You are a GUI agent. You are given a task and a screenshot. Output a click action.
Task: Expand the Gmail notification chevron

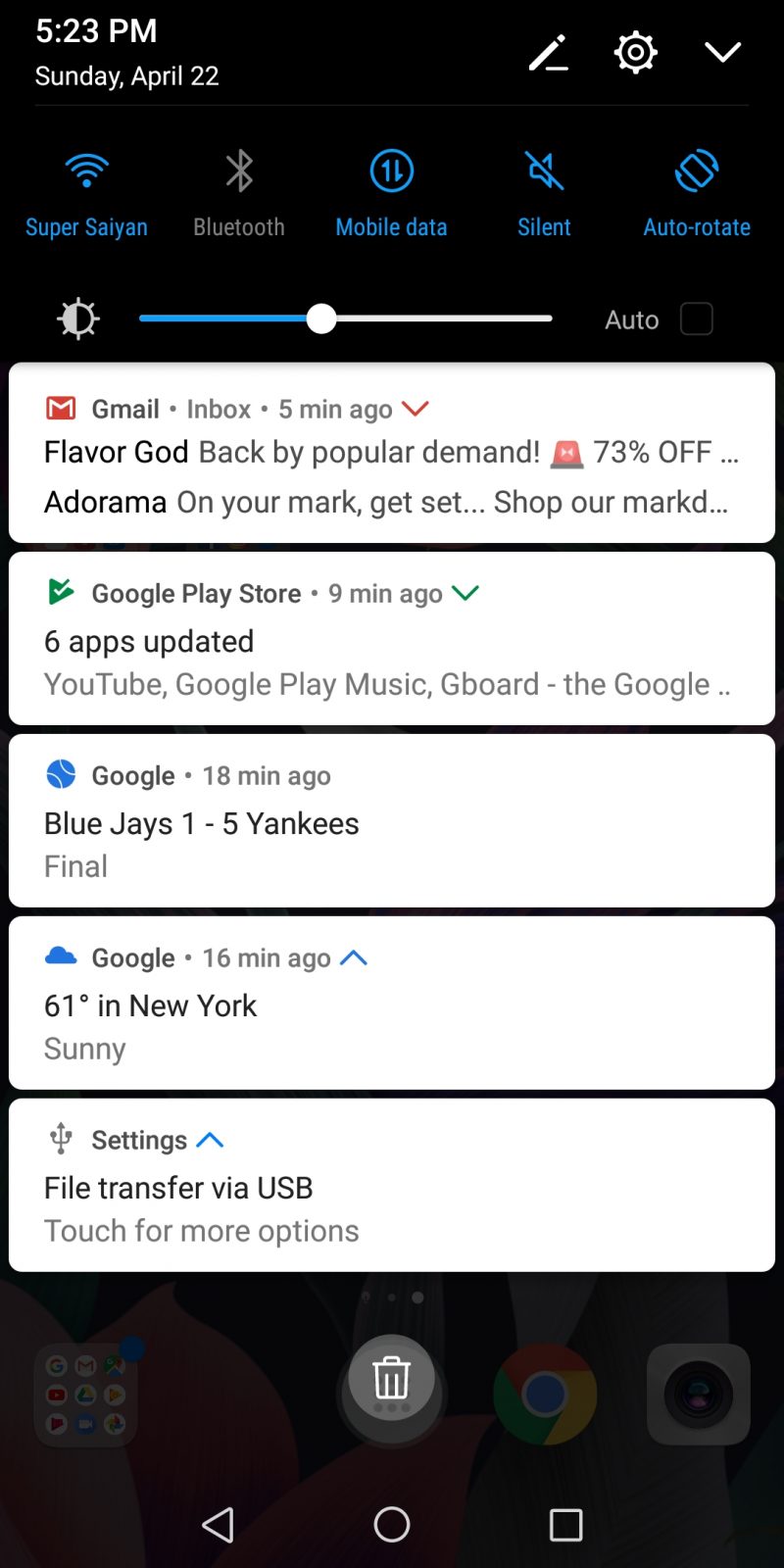[x=416, y=409]
